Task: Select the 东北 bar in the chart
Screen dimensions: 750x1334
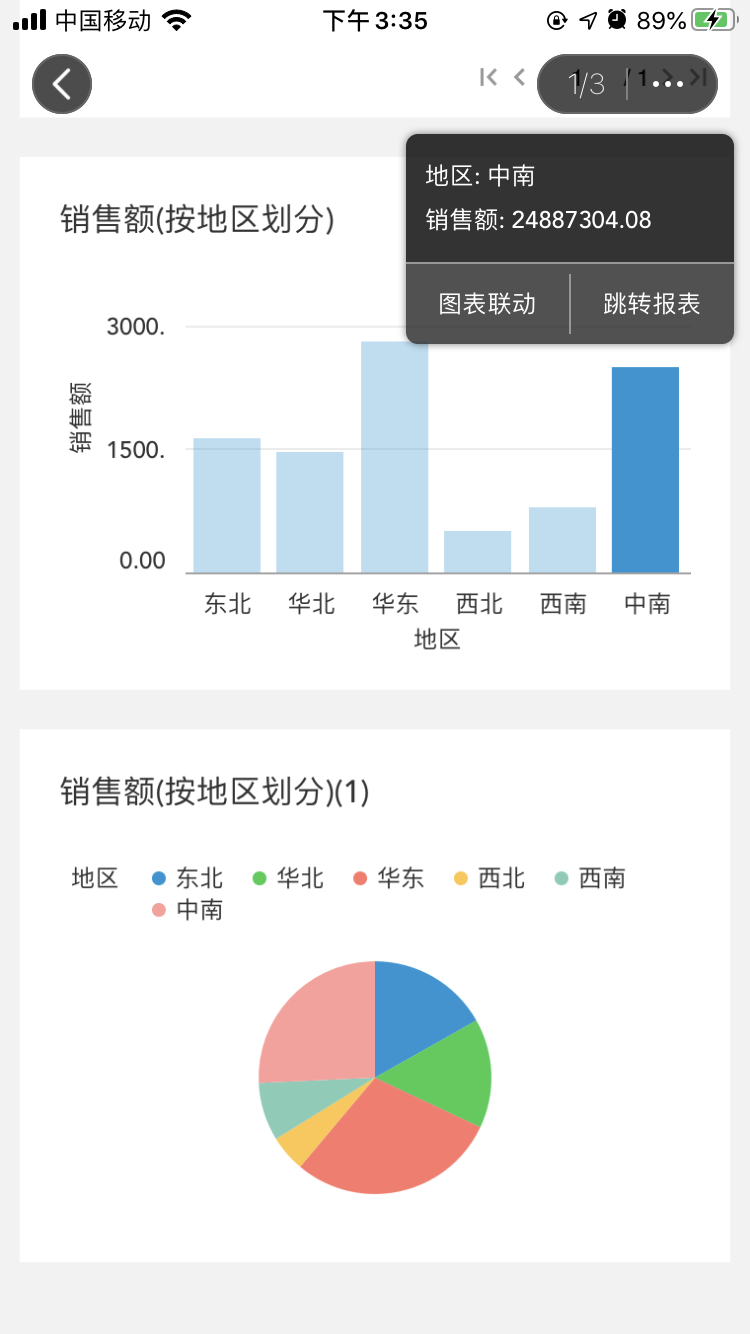Action: click(227, 505)
